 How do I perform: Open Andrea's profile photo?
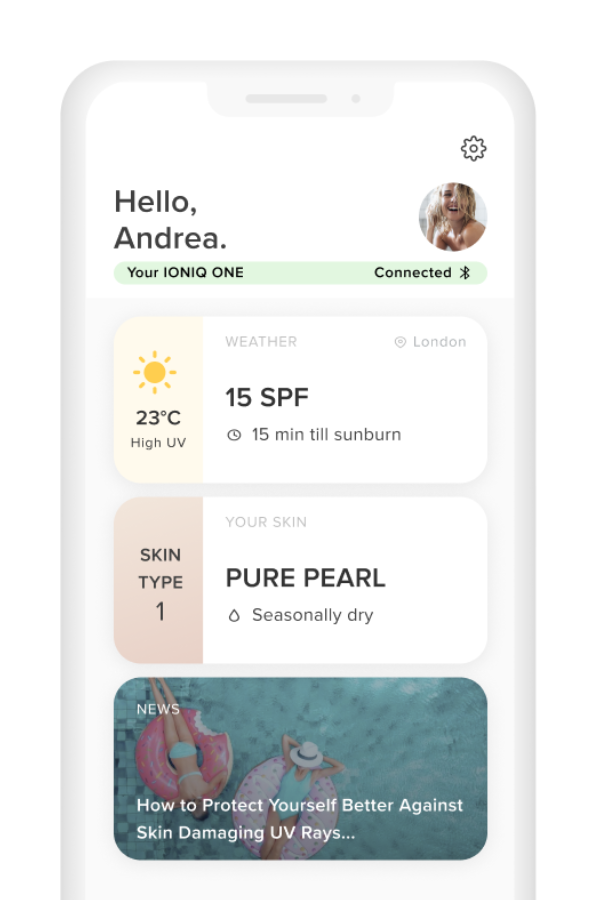(x=452, y=217)
